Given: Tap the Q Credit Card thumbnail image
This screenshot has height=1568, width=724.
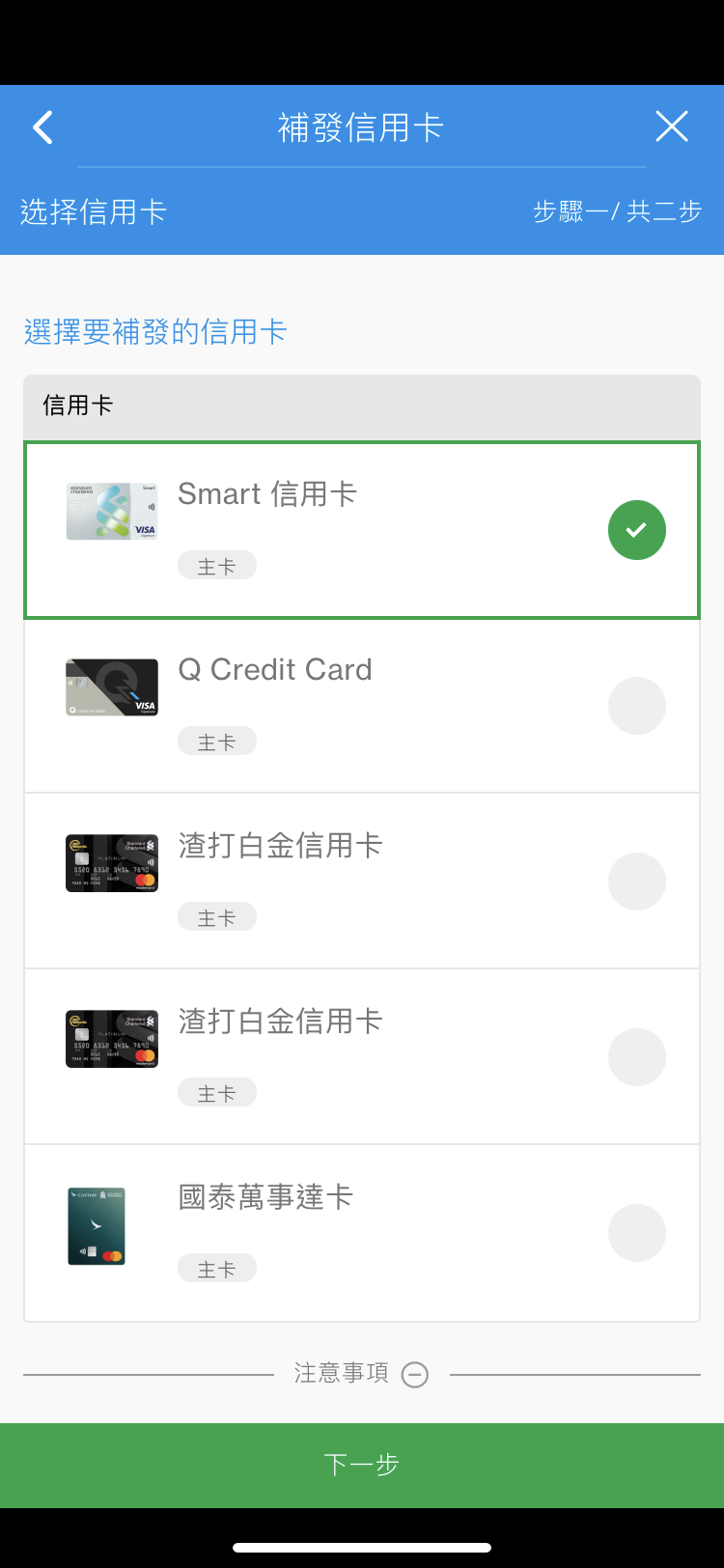Looking at the screenshot, I should pos(111,687).
